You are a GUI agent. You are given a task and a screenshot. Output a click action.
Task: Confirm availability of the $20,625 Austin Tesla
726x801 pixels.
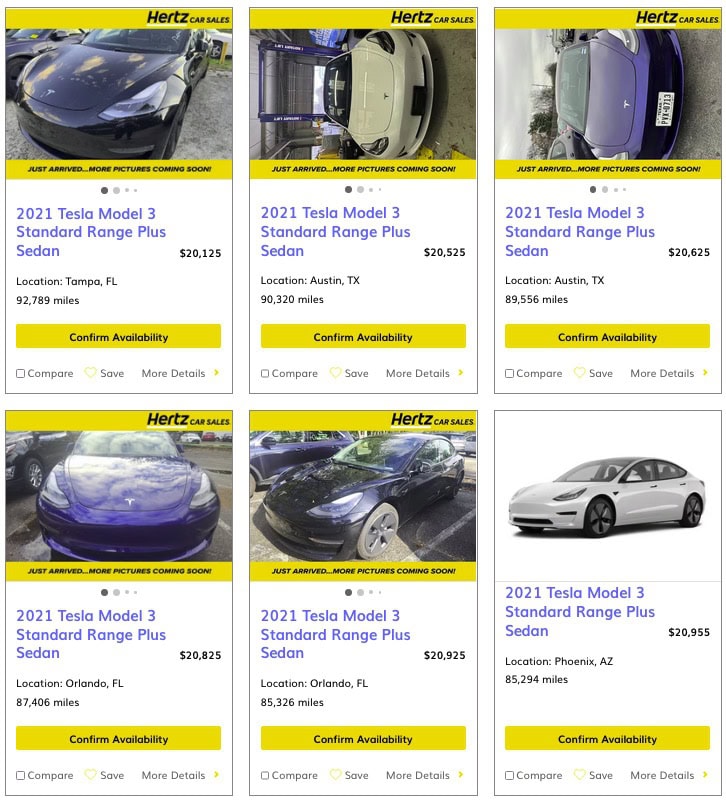(x=607, y=337)
